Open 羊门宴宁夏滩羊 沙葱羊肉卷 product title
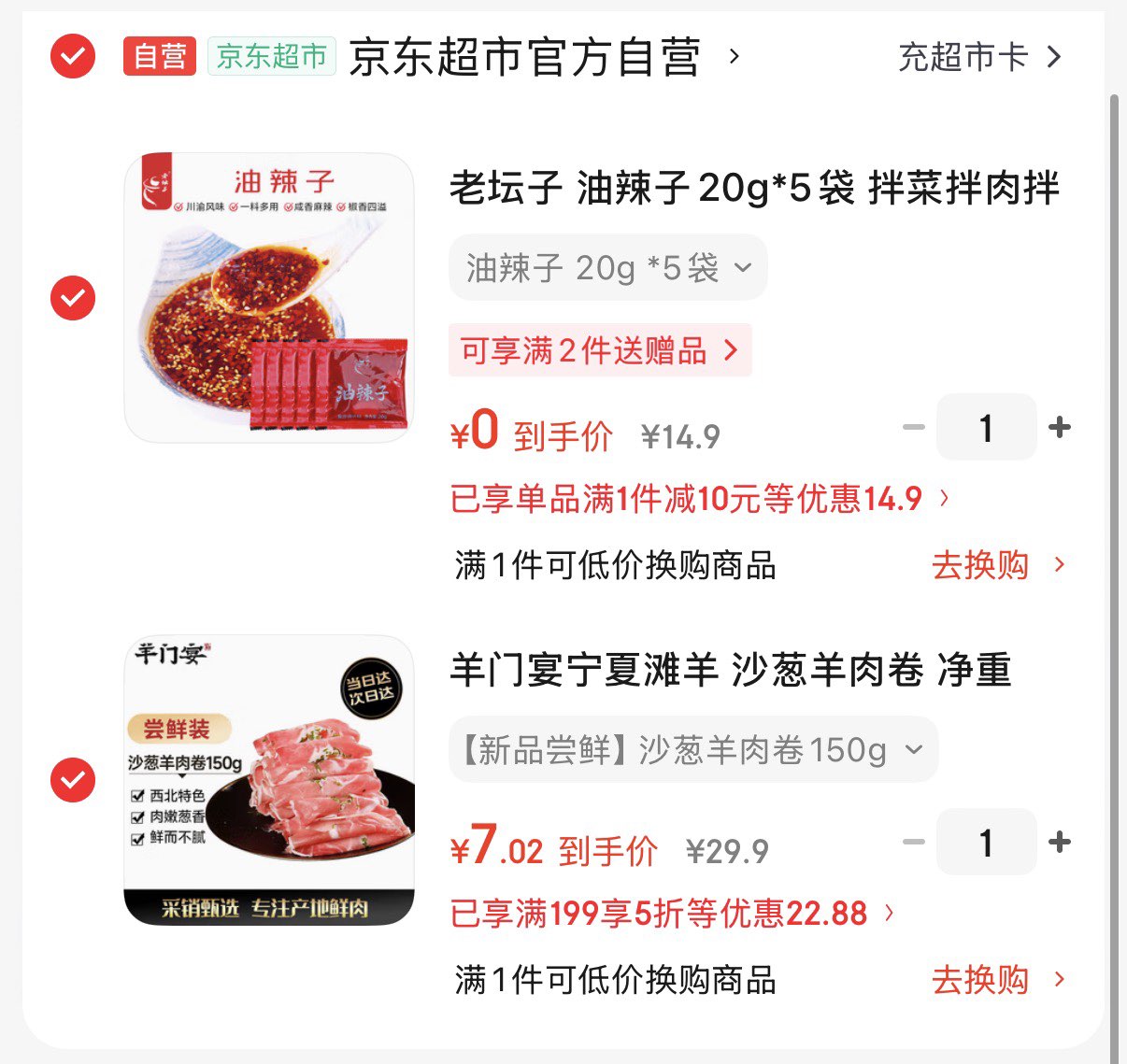 tap(730, 671)
